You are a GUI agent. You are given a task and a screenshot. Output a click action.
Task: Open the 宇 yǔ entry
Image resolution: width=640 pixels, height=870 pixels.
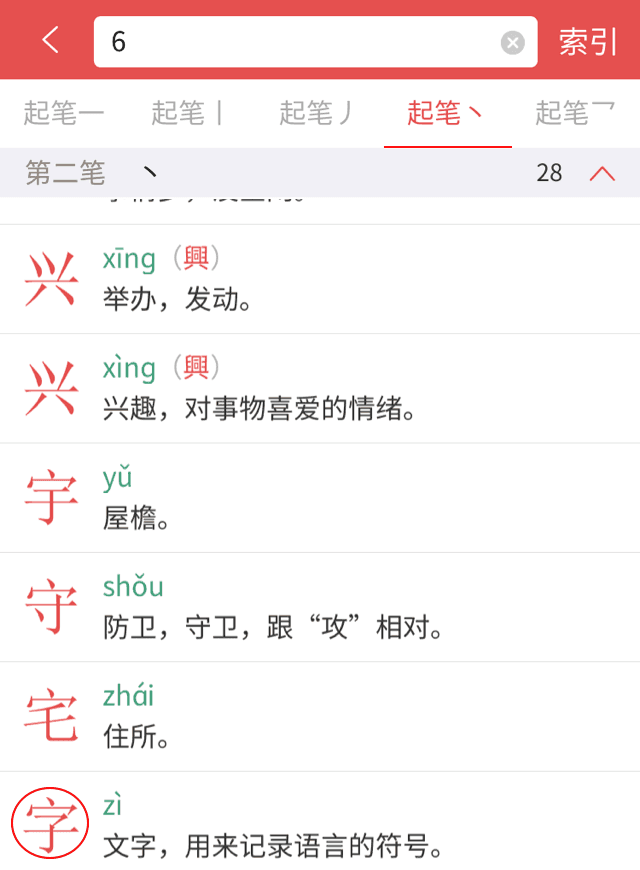(x=320, y=497)
